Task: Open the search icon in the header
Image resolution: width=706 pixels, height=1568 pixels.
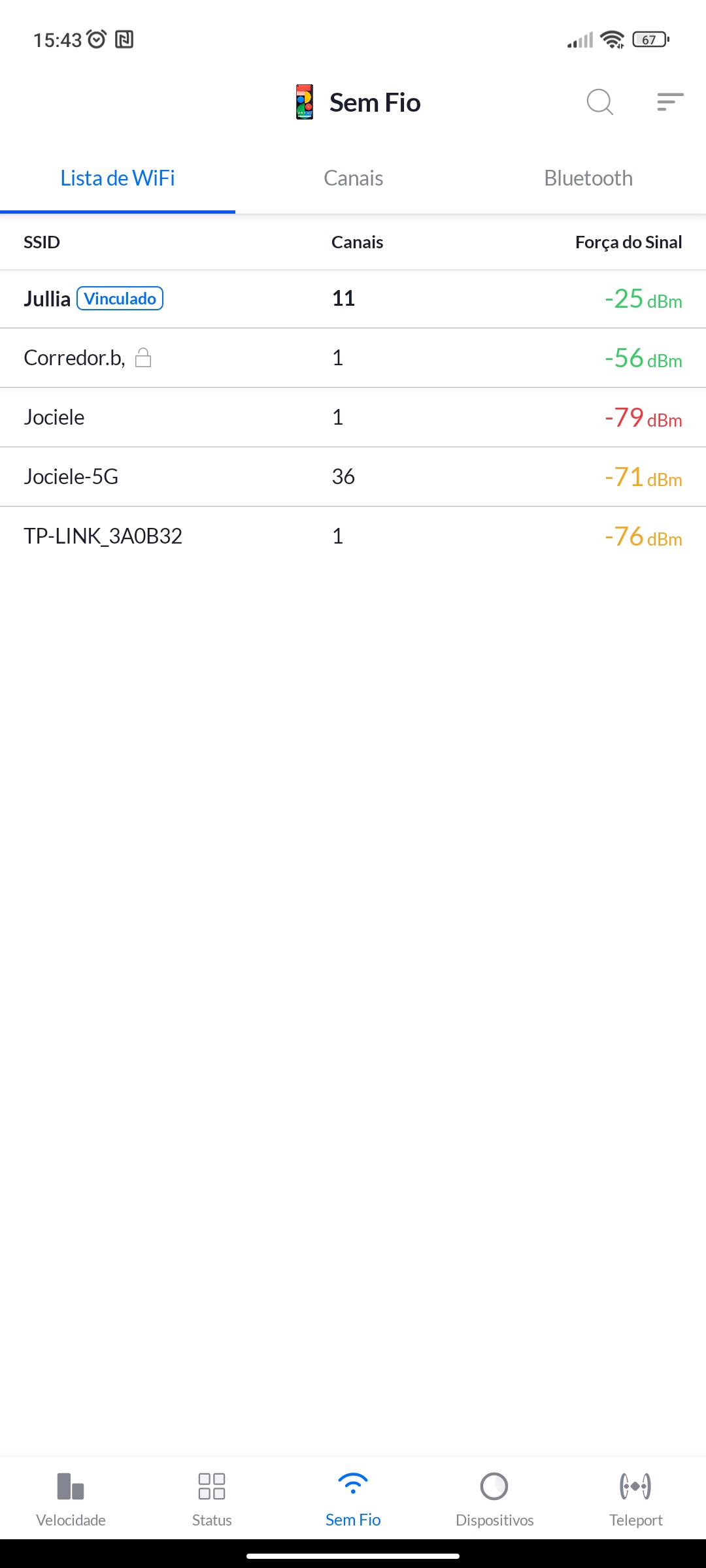Action: (x=599, y=102)
